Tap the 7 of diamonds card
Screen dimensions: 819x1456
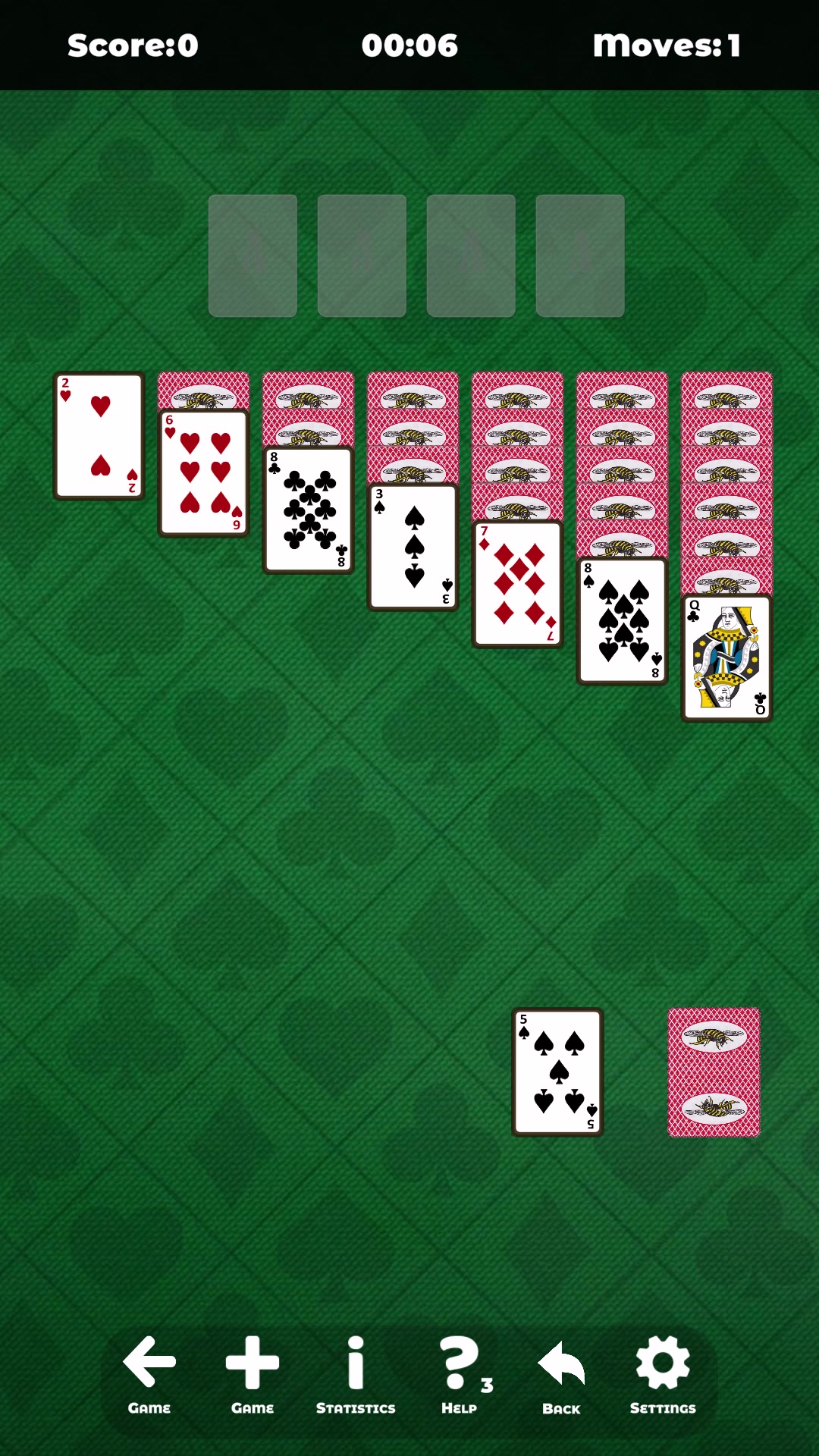[x=518, y=585]
